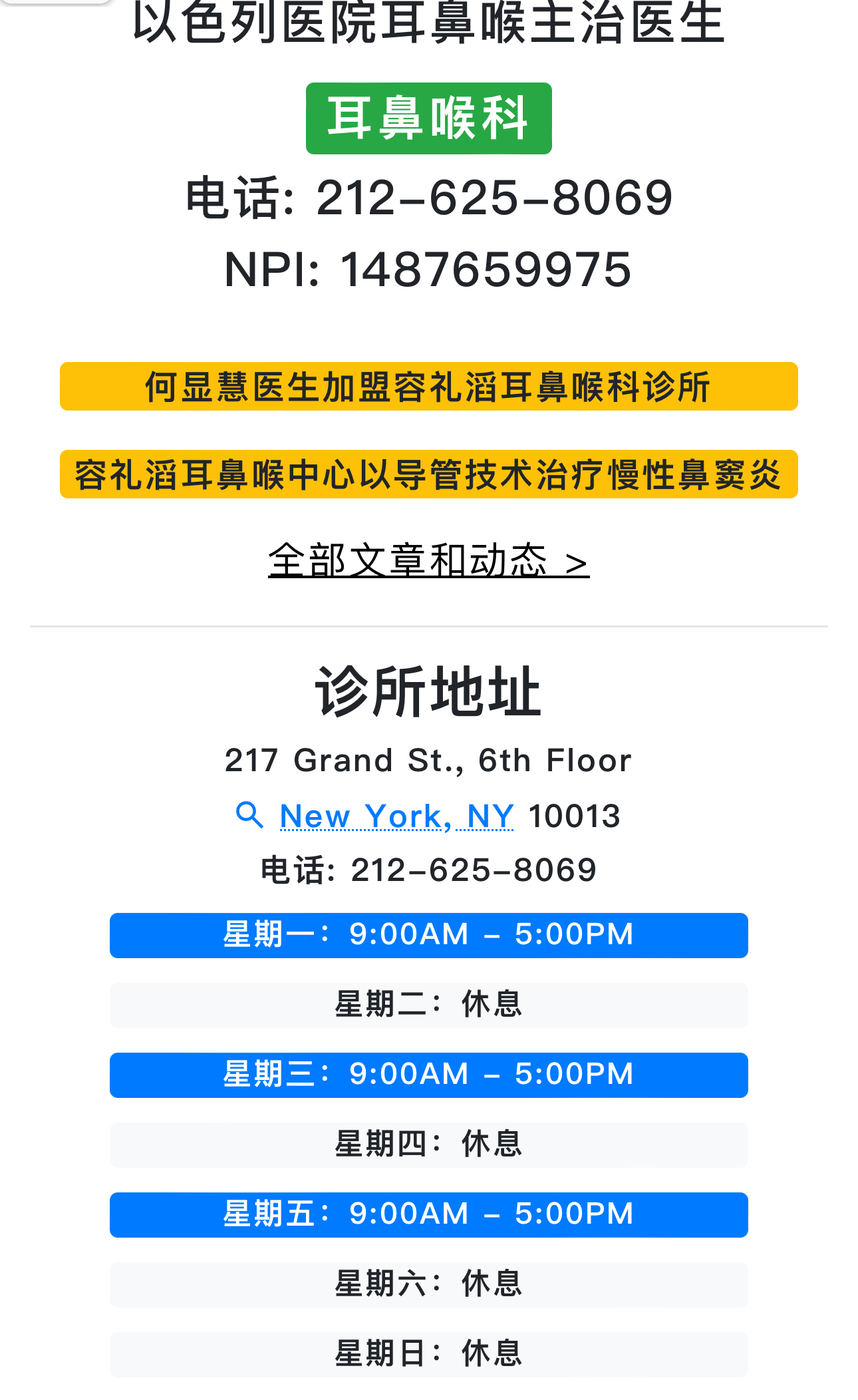View 全部文章和动态 link
Image resolution: width=858 pixels, height=1400 pixels.
point(428,560)
